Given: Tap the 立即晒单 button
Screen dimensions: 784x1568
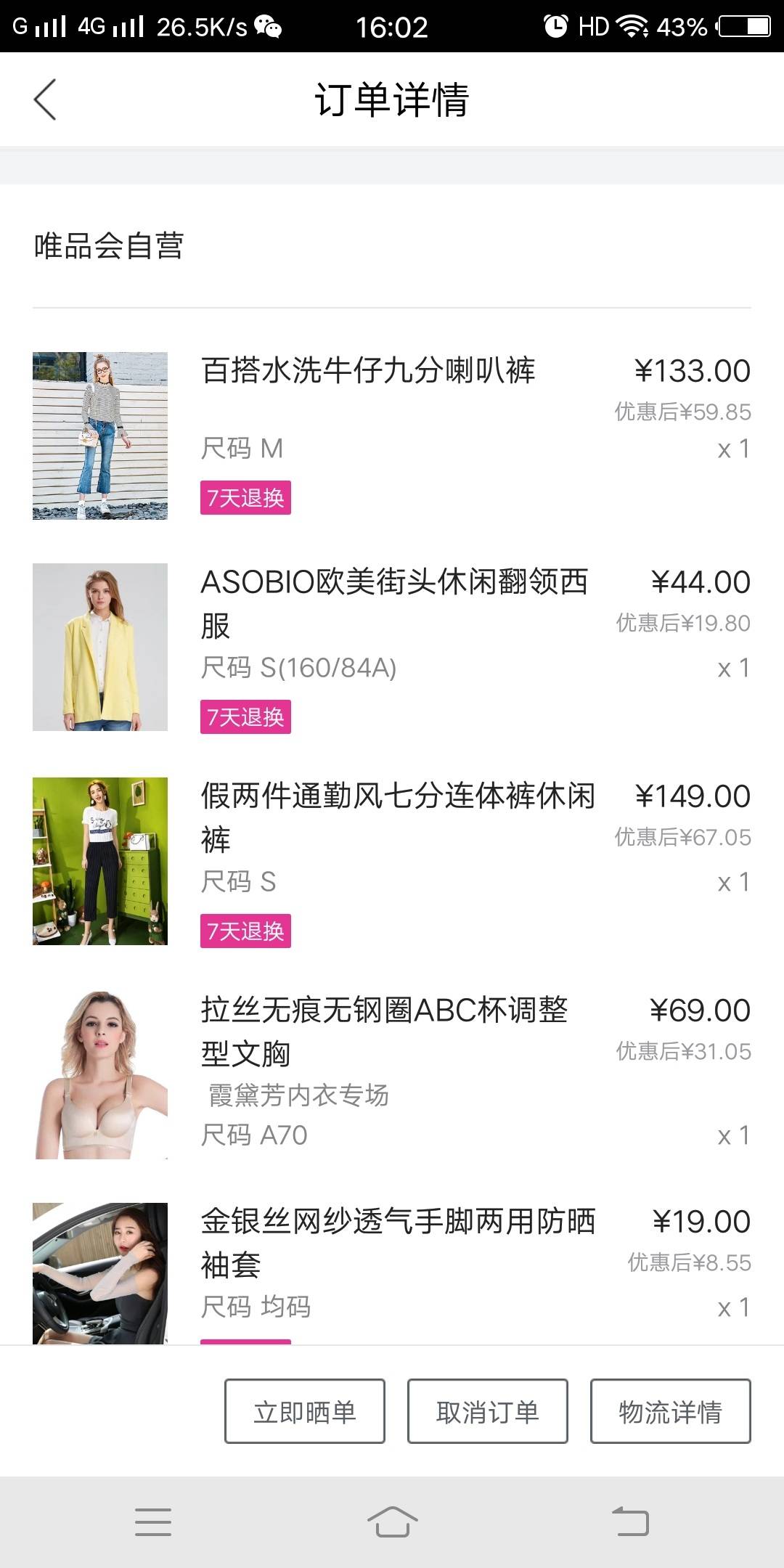Looking at the screenshot, I should 305,1411.
